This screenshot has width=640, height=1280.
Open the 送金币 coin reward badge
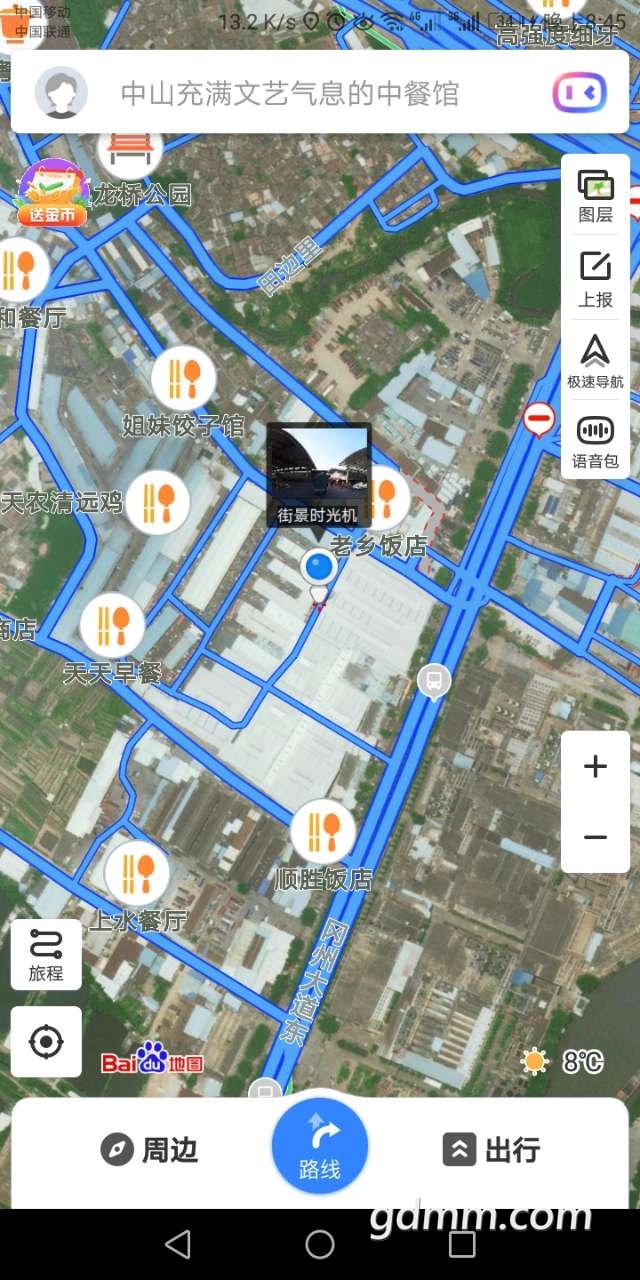pyautogui.click(x=52, y=193)
